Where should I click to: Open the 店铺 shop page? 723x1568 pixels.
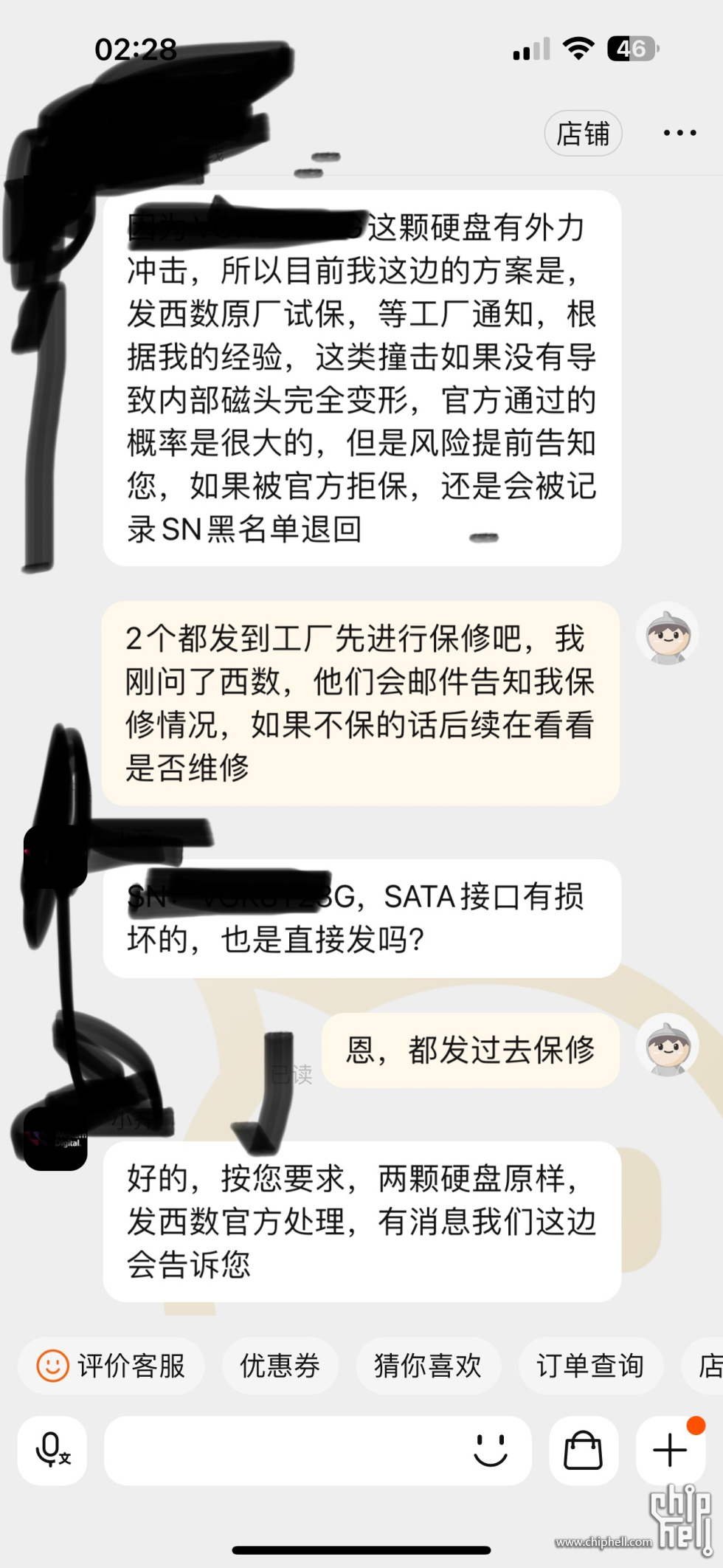tap(583, 134)
